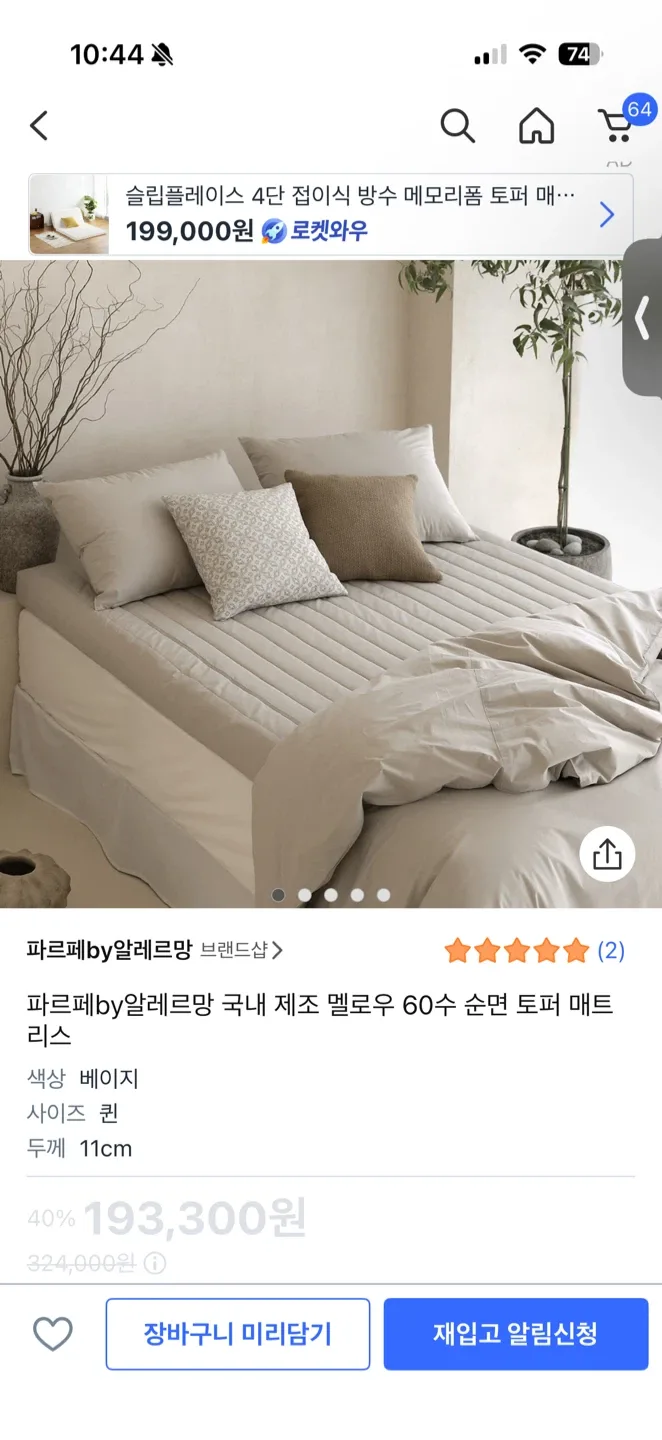View the two star-rated reviews
Image resolution: width=662 pixels, height=1440 pixels.
coord(534,950)
